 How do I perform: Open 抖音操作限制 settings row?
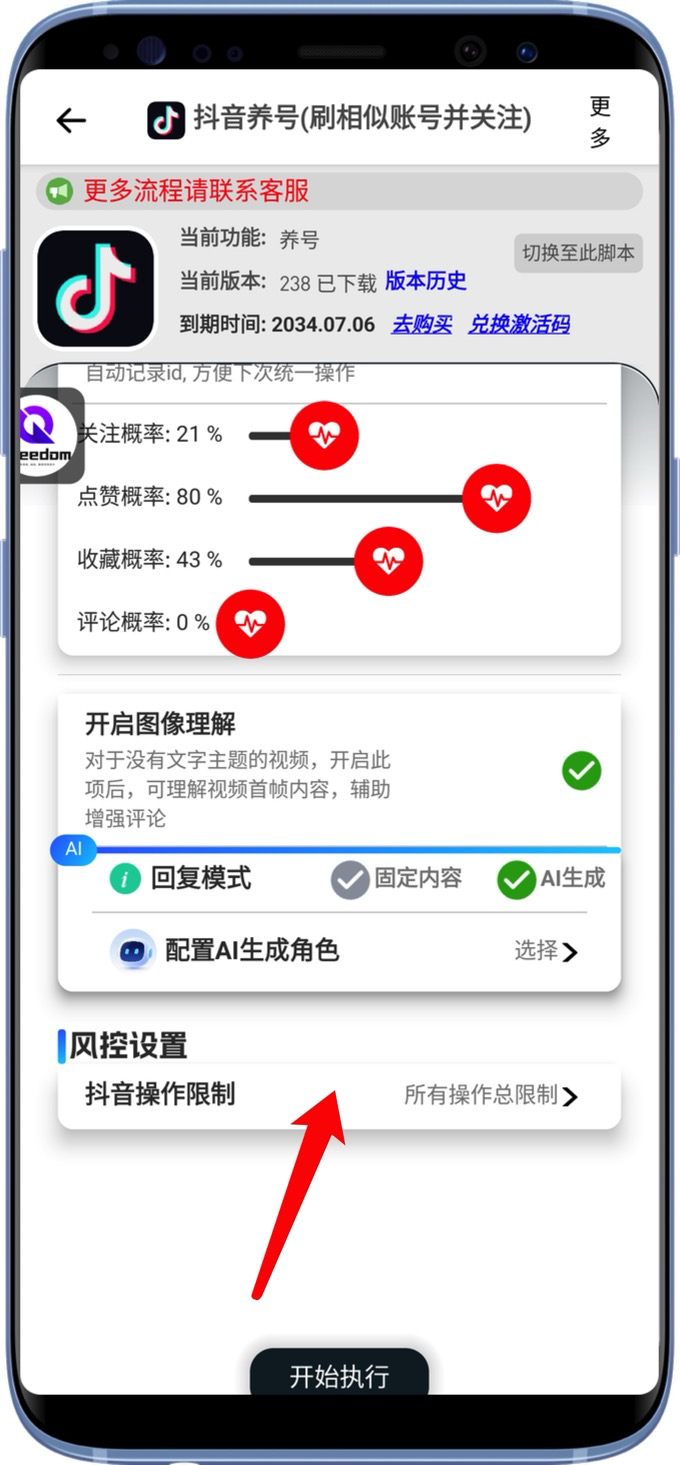pos(339,1095)
